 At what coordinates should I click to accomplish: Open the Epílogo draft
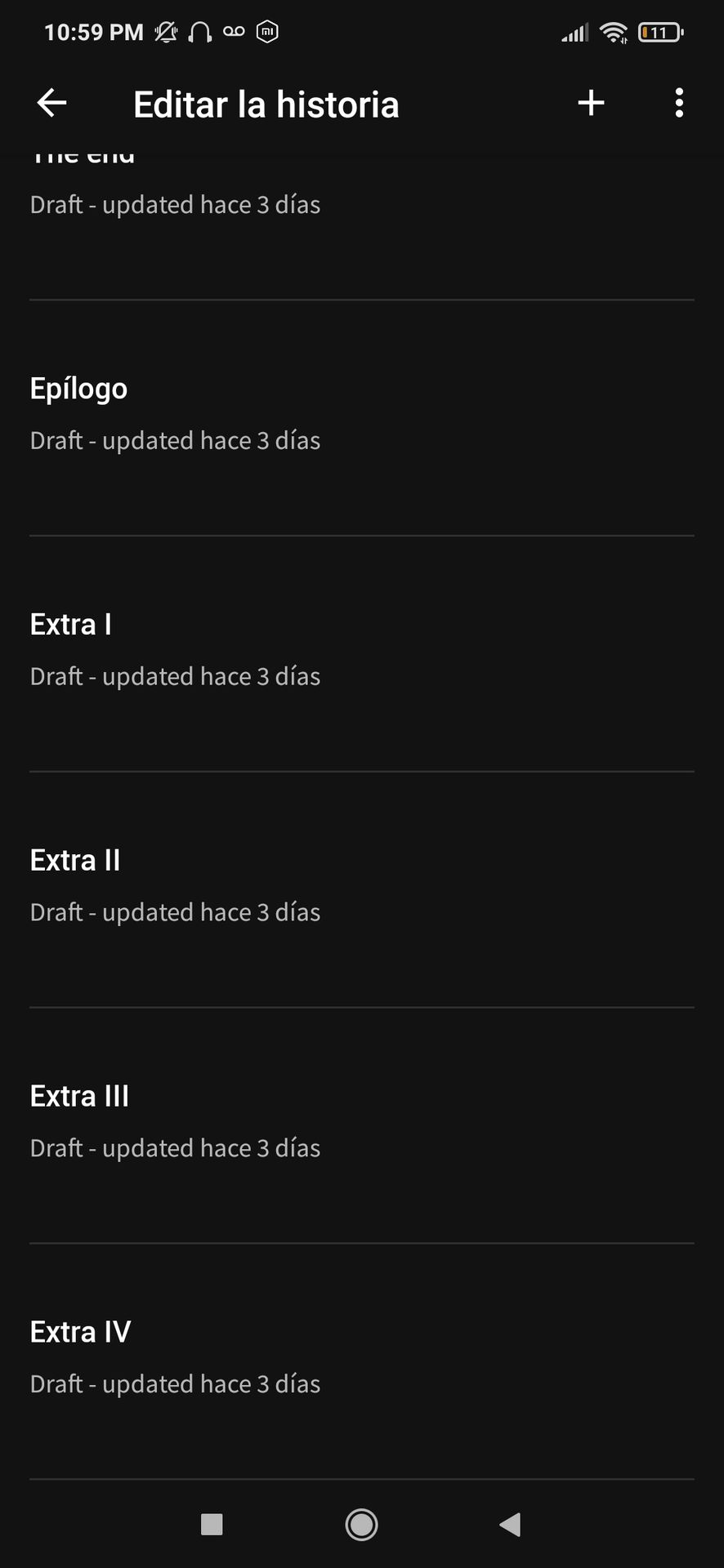(362, 418)
